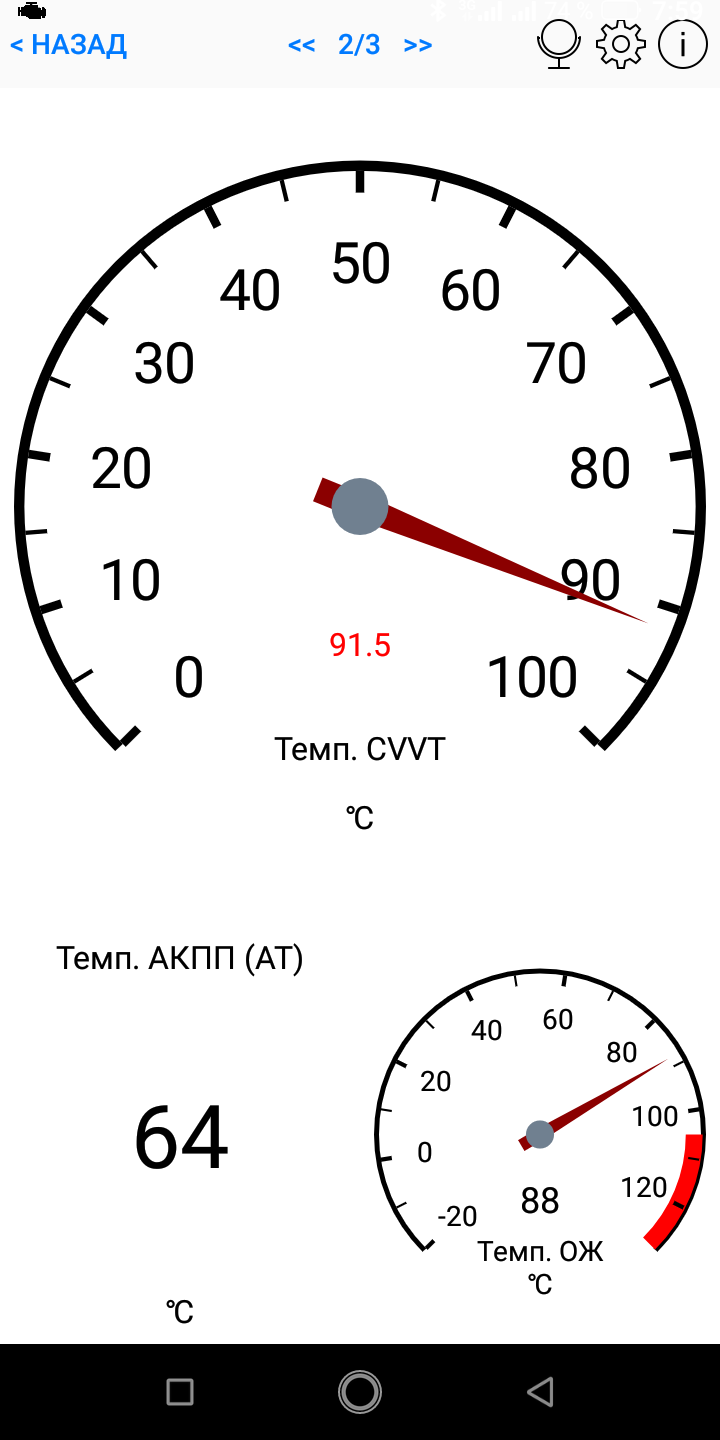This screenshot has width=720, height=1440.
Task: Advance to the next gauge page
Action: (x=418, y=46)
